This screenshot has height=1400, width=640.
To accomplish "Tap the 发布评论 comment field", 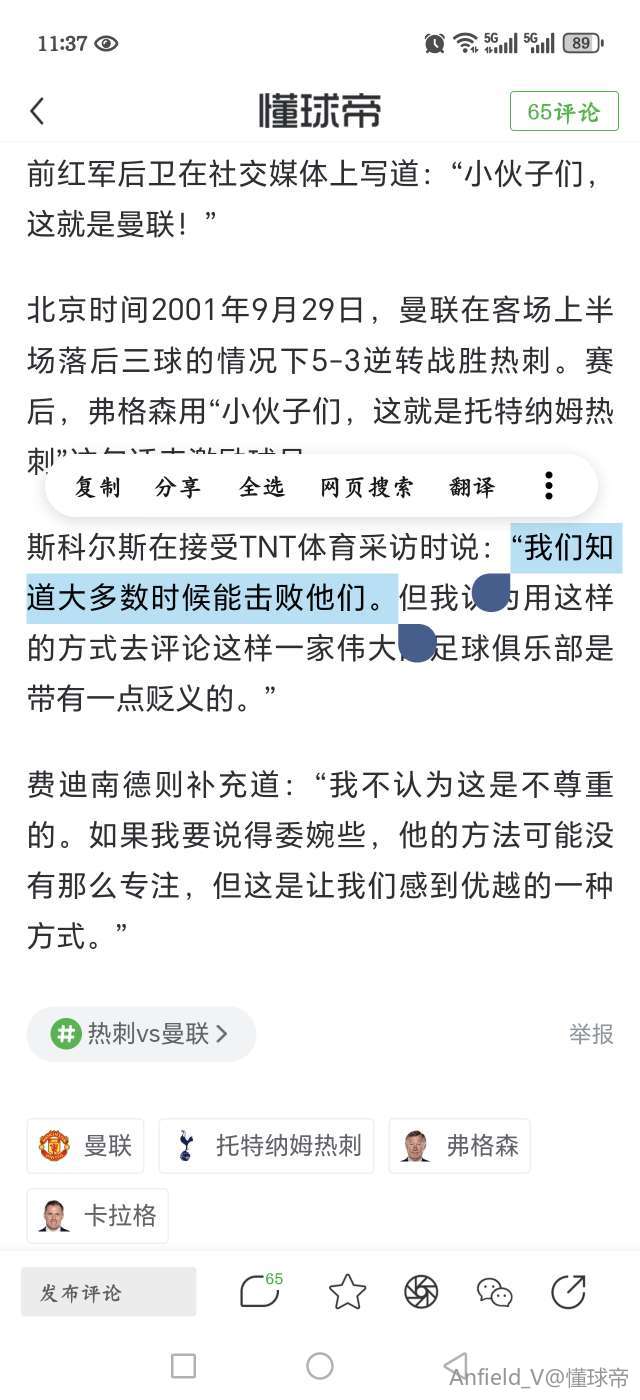I will tap(108, 1292).
